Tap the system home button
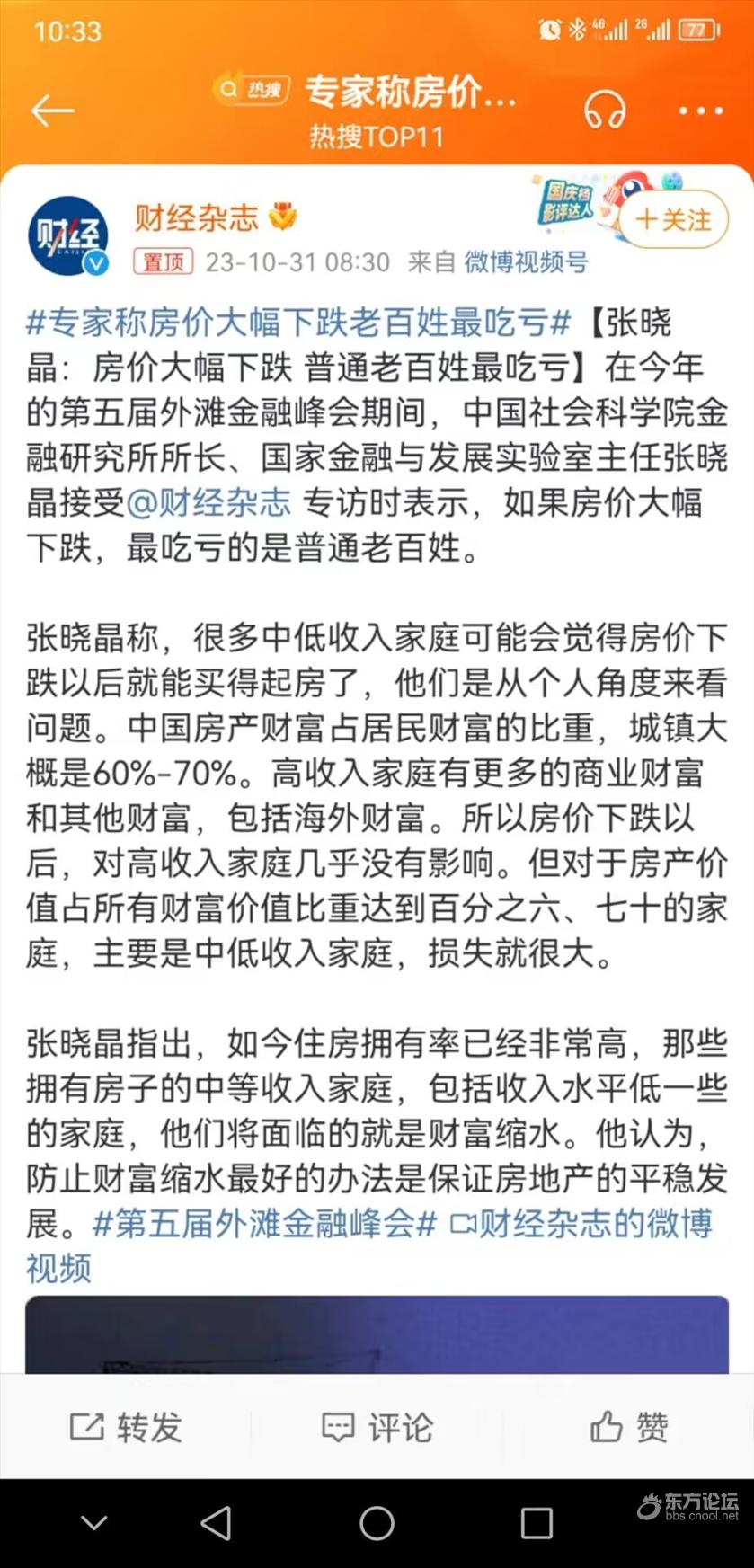This screenshot has width=754, height=1568. 377,1523
